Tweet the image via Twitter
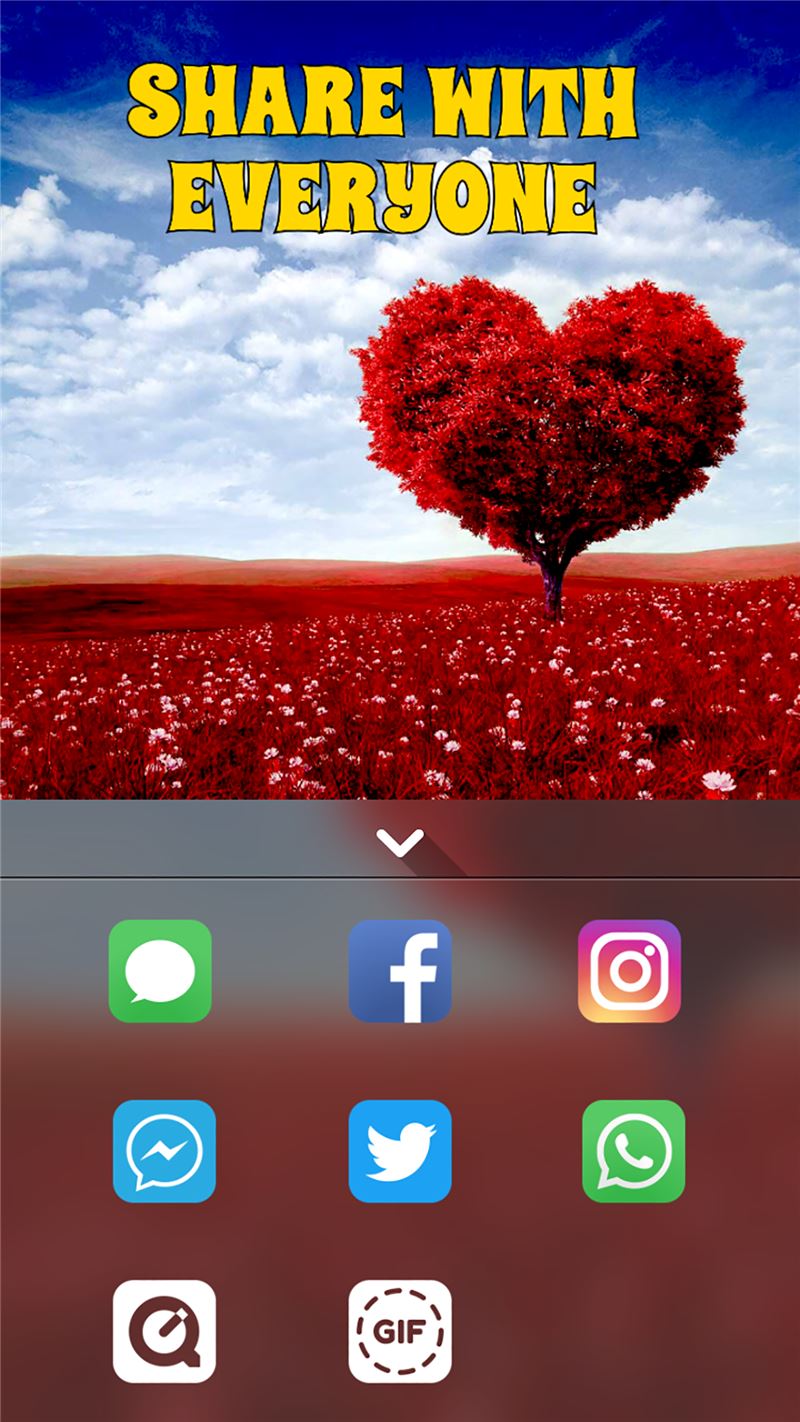Viewport: 800px width, 1422px height. [400, 1151]
